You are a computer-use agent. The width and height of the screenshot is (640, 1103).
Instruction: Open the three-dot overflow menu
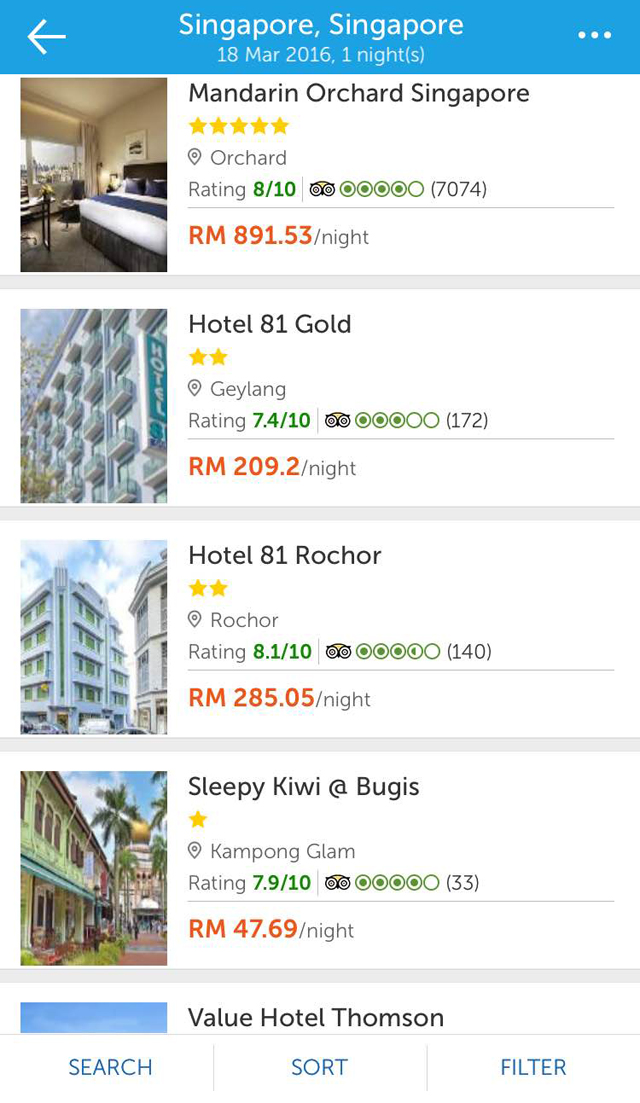(x=594, y=36)
